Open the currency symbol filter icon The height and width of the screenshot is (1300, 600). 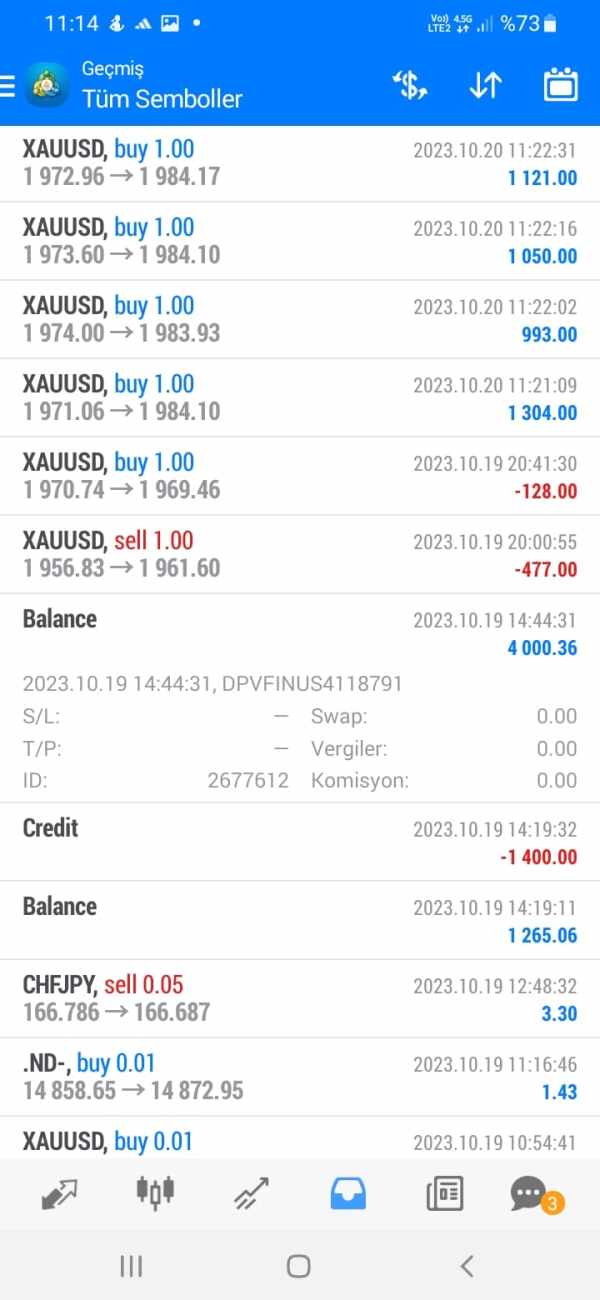[x=410, y=86]
